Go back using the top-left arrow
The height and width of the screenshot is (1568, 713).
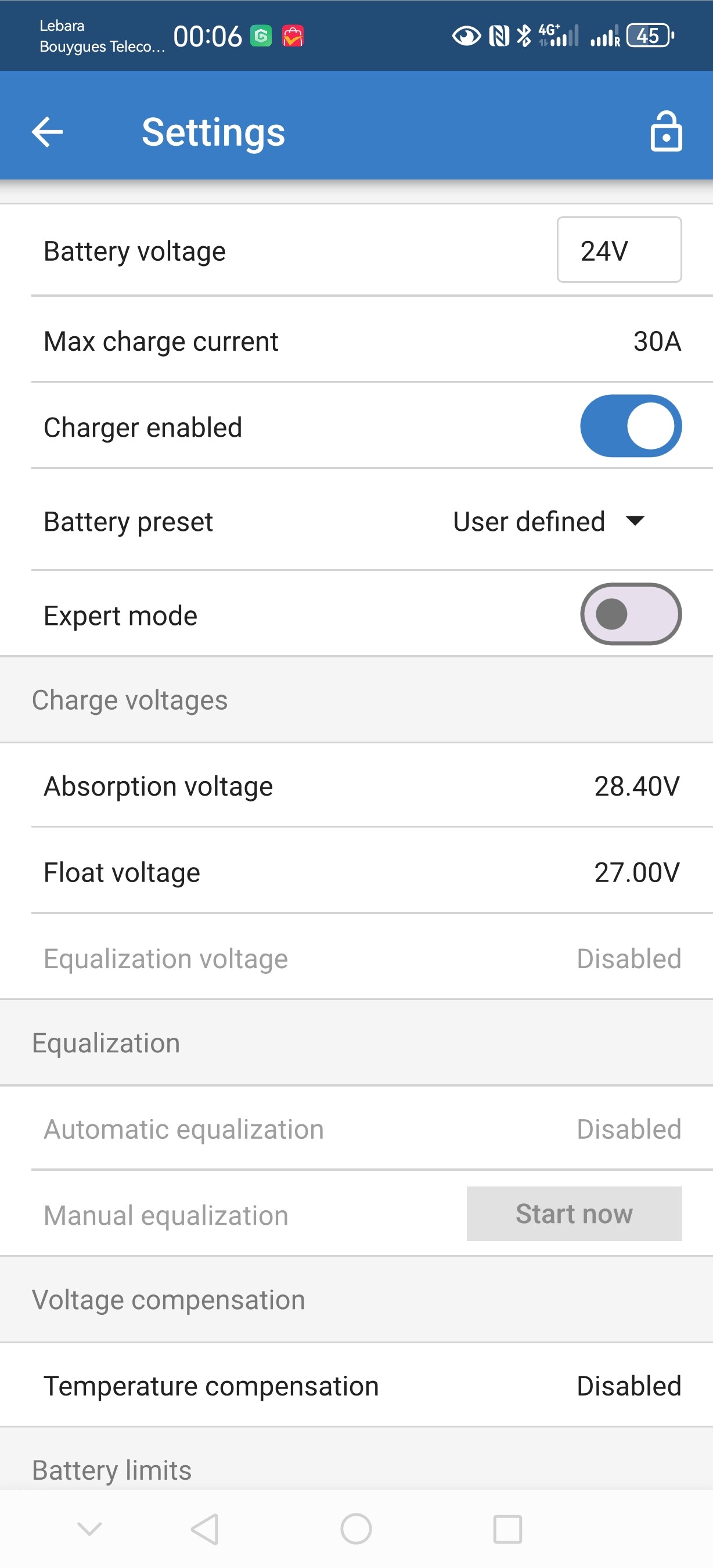pos(48,132)
